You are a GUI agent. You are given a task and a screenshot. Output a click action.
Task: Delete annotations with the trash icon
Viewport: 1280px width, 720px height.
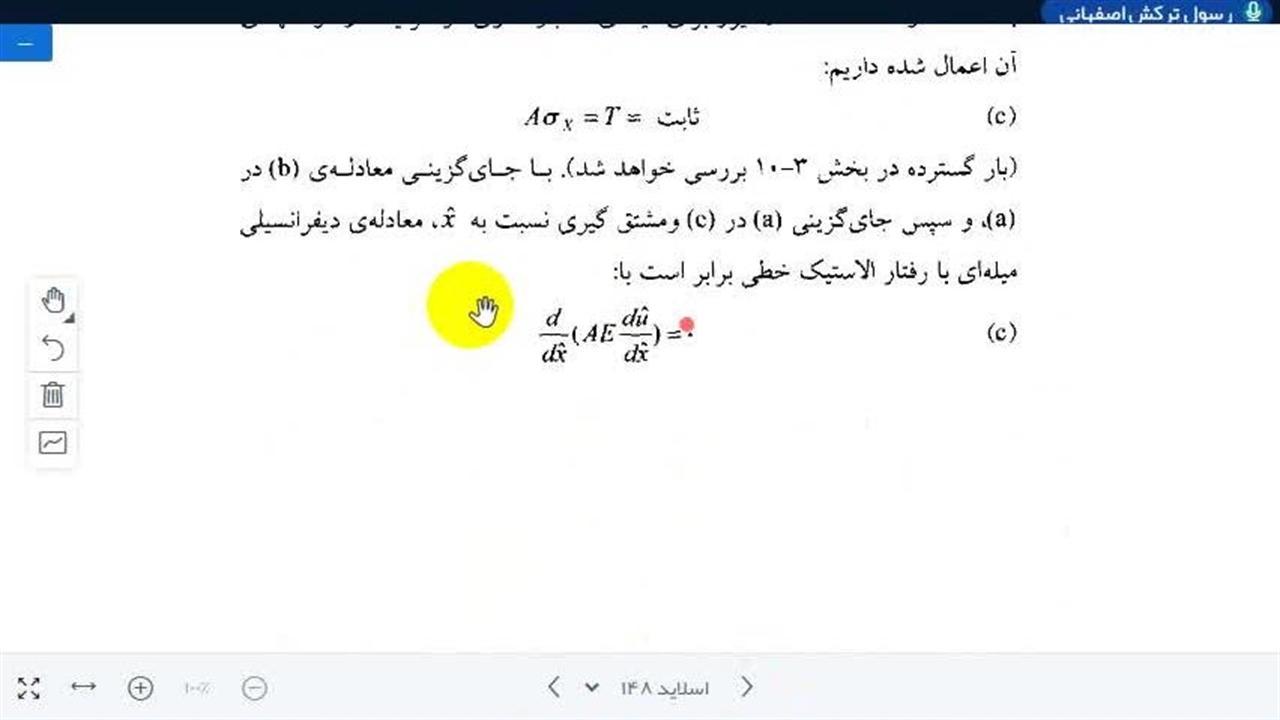[x=53, y=395]
